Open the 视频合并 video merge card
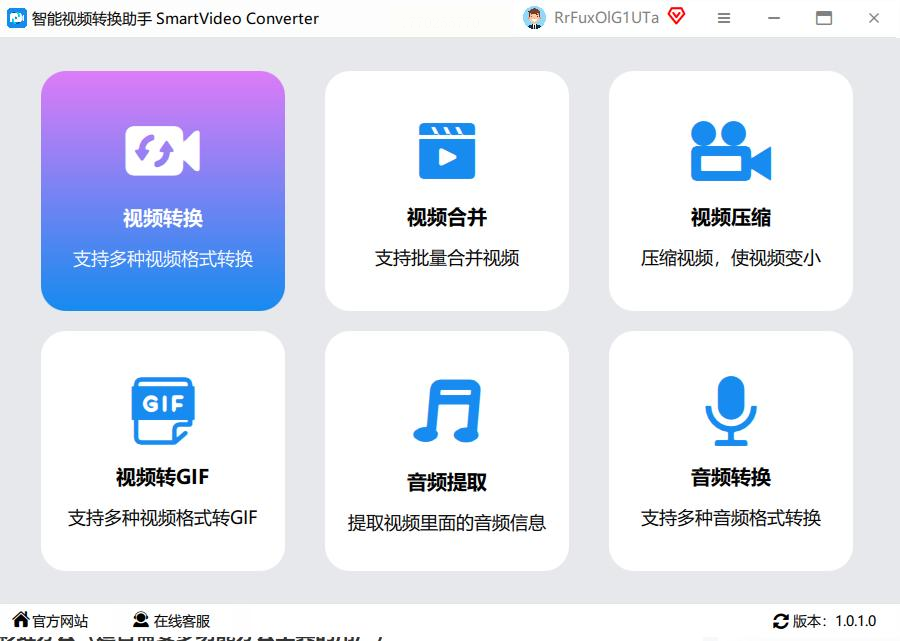Image resolution: width=900 pixels, height=641 pixels. 447,191
